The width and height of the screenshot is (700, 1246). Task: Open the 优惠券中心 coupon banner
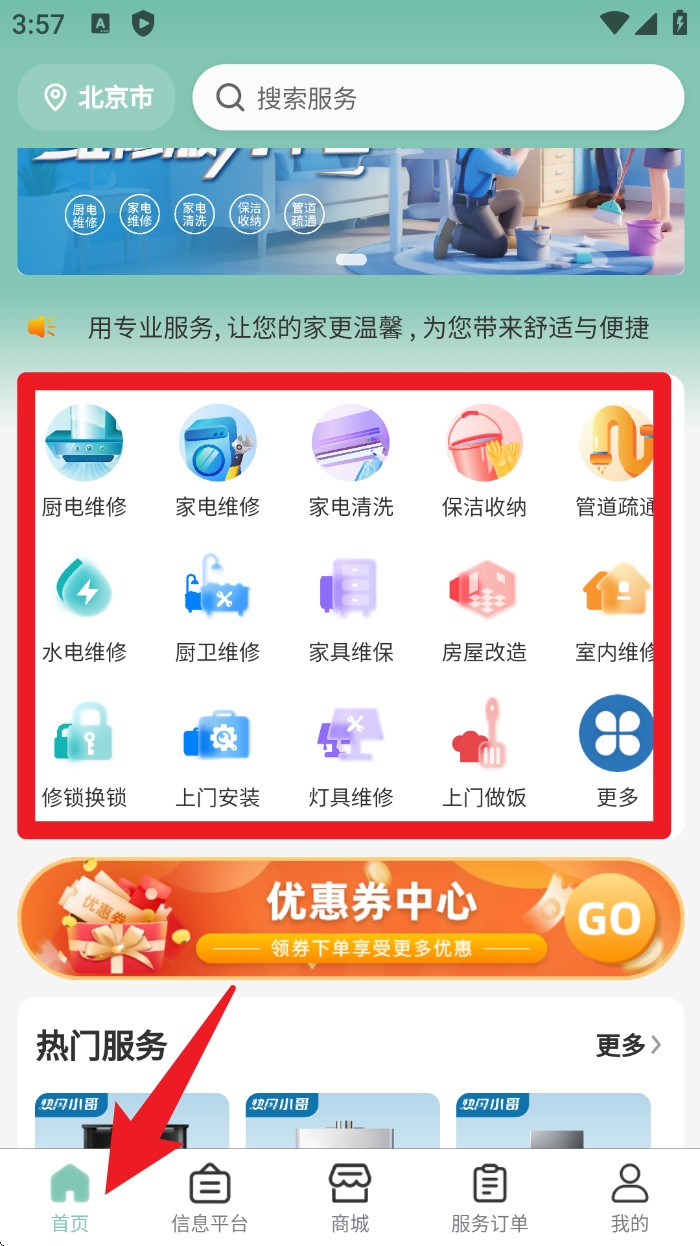(x=350, y=918)
